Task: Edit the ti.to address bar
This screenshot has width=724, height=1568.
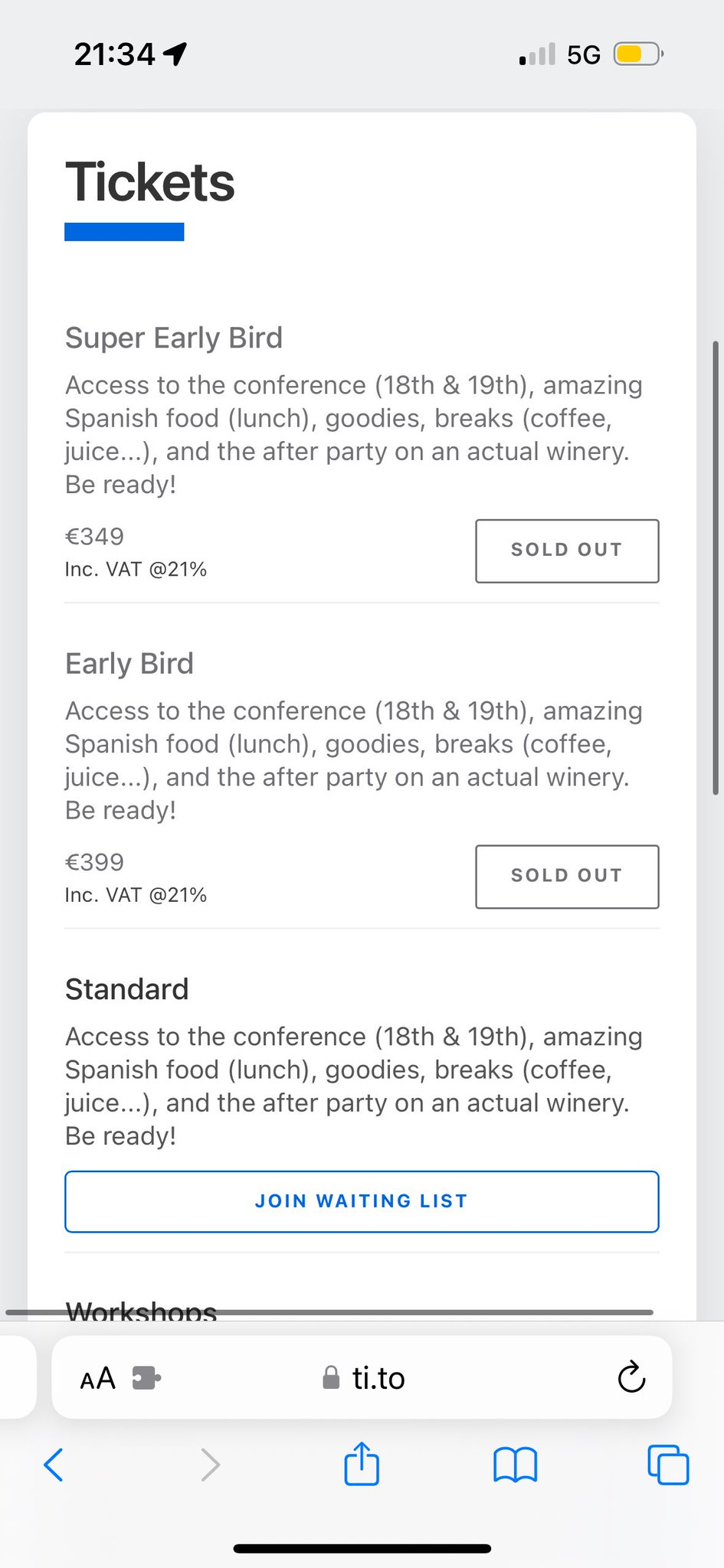Action: pyautogui.click(x=364, y=1378)
